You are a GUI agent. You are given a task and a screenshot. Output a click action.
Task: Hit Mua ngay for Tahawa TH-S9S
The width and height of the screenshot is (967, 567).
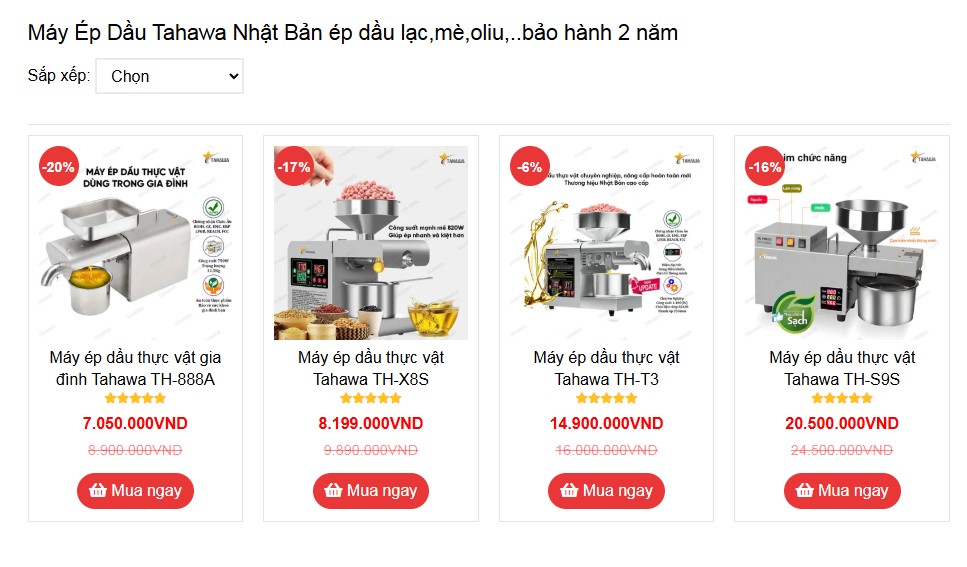842,491
